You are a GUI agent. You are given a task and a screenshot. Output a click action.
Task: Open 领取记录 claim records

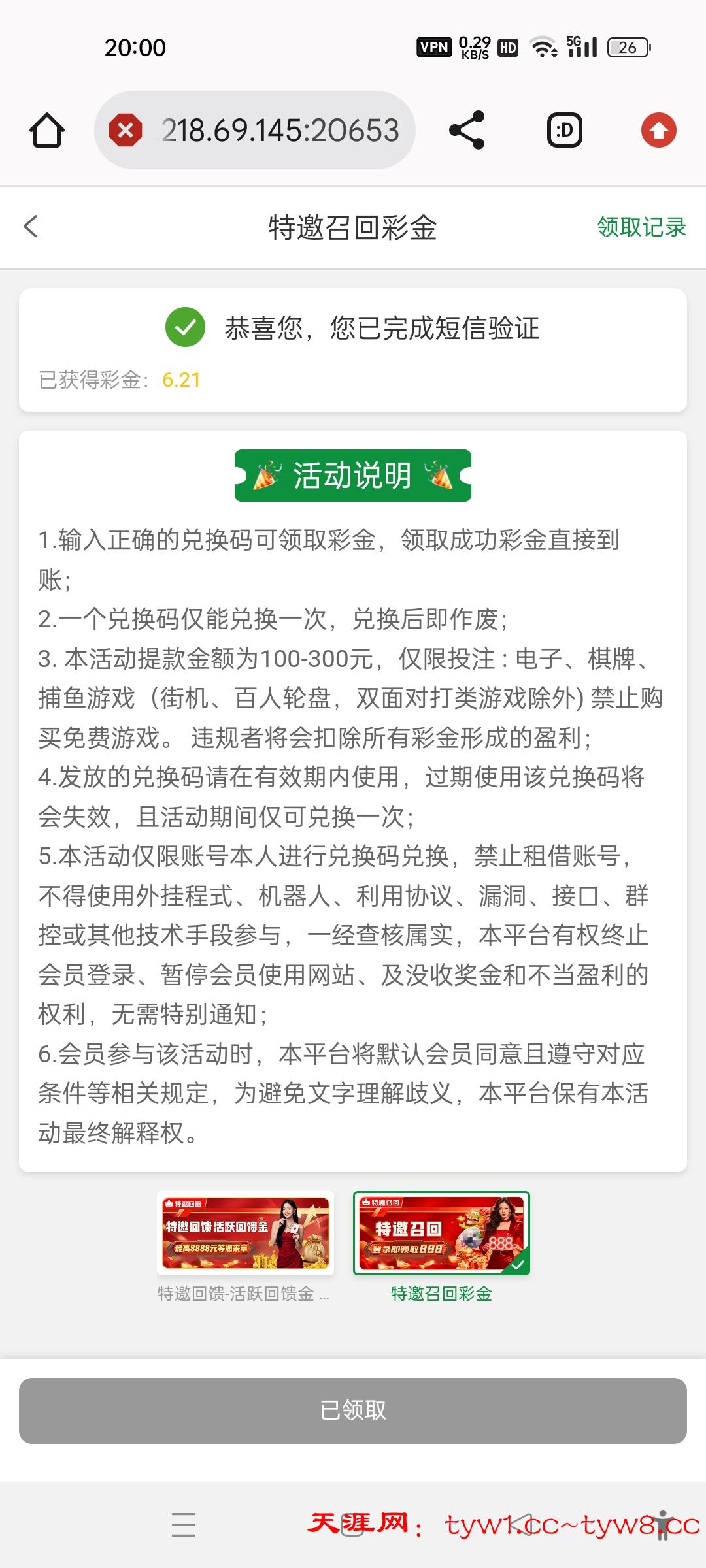[x=641, y=227]
